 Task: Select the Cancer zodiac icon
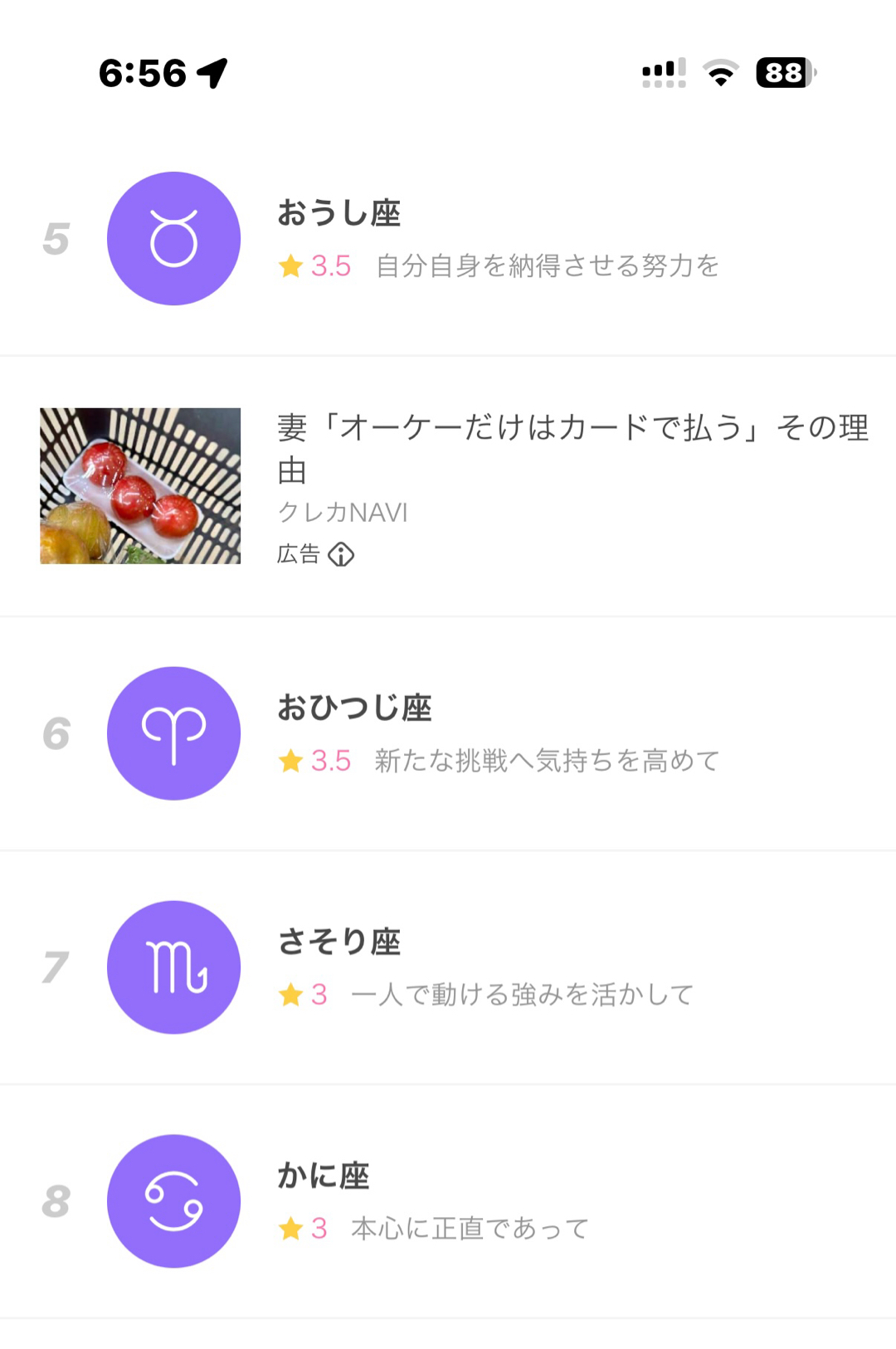173,1200
